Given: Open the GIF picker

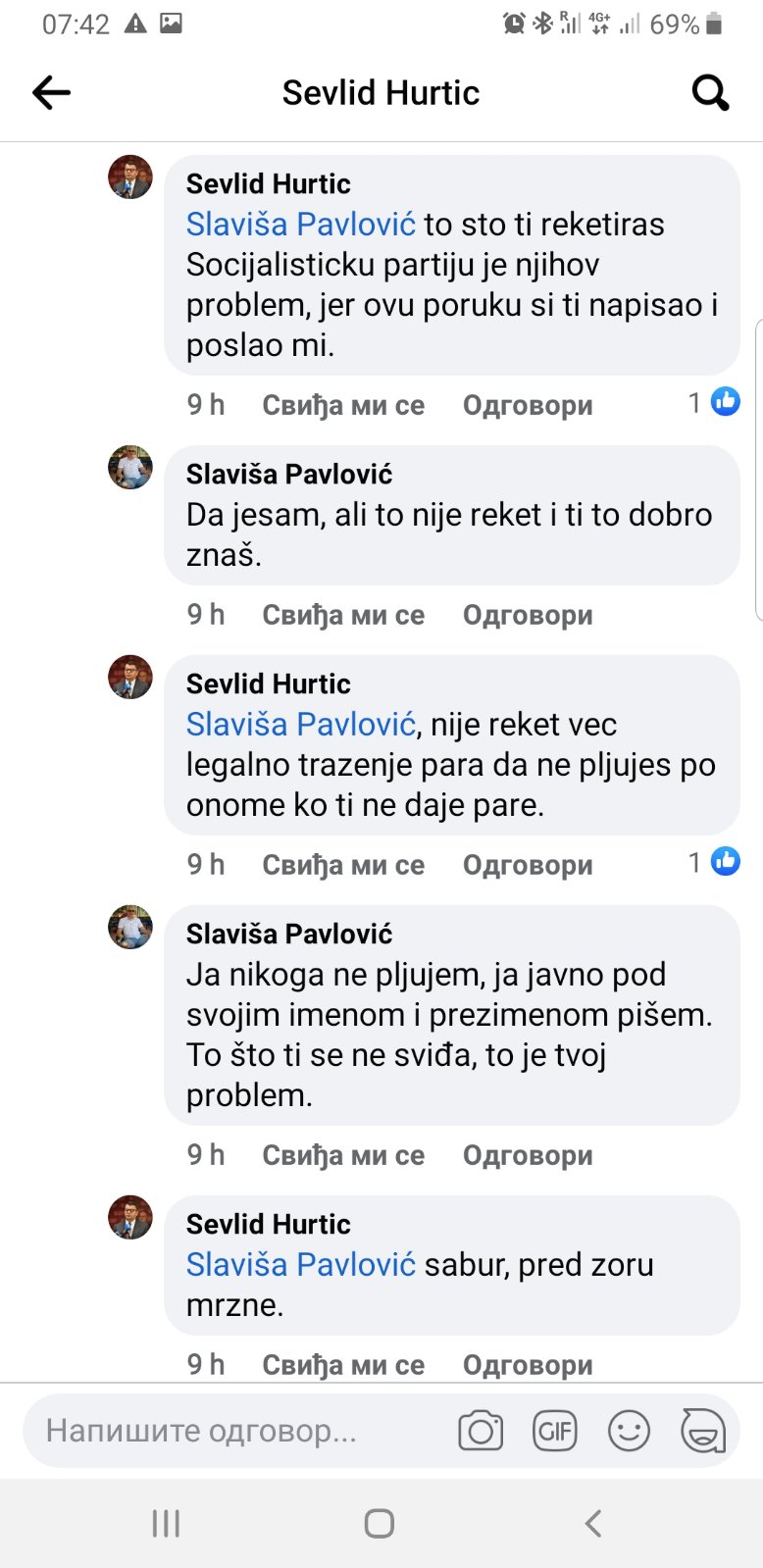Looking at the screenshot, I should tap(554, 1431).
